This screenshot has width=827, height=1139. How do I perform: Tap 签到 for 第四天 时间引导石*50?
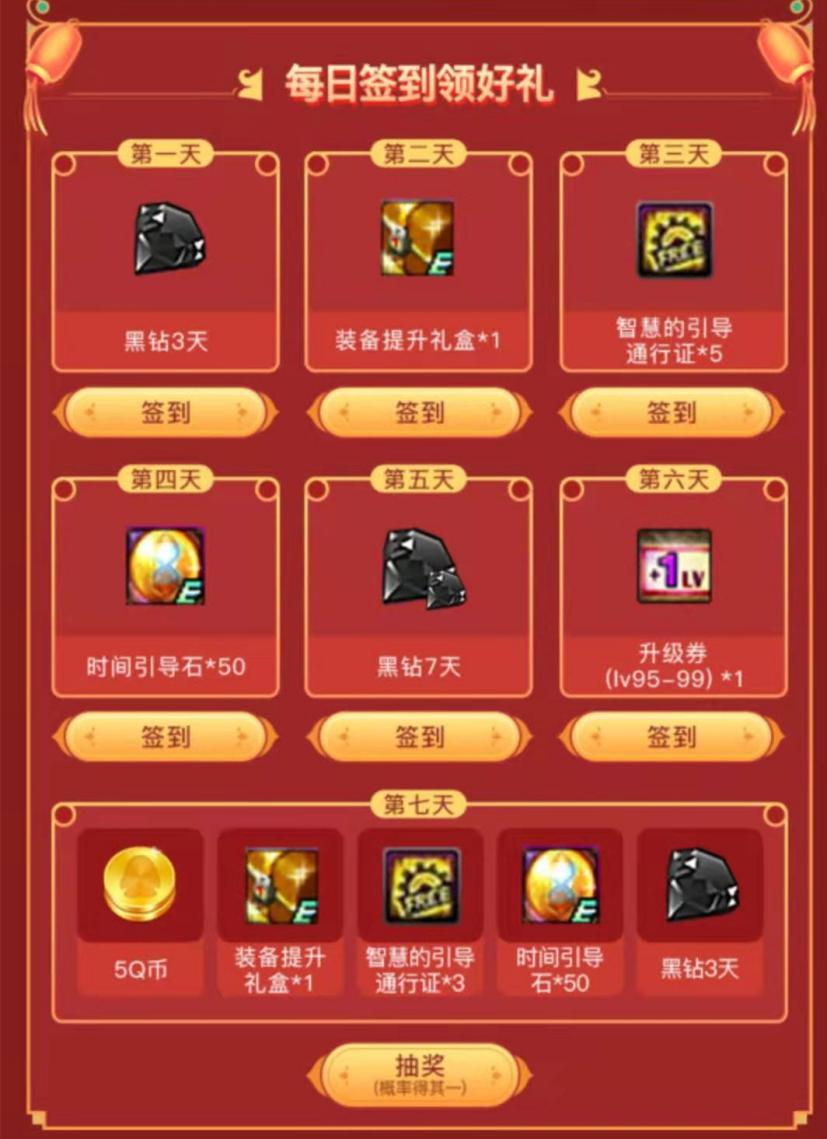(165, 738)
